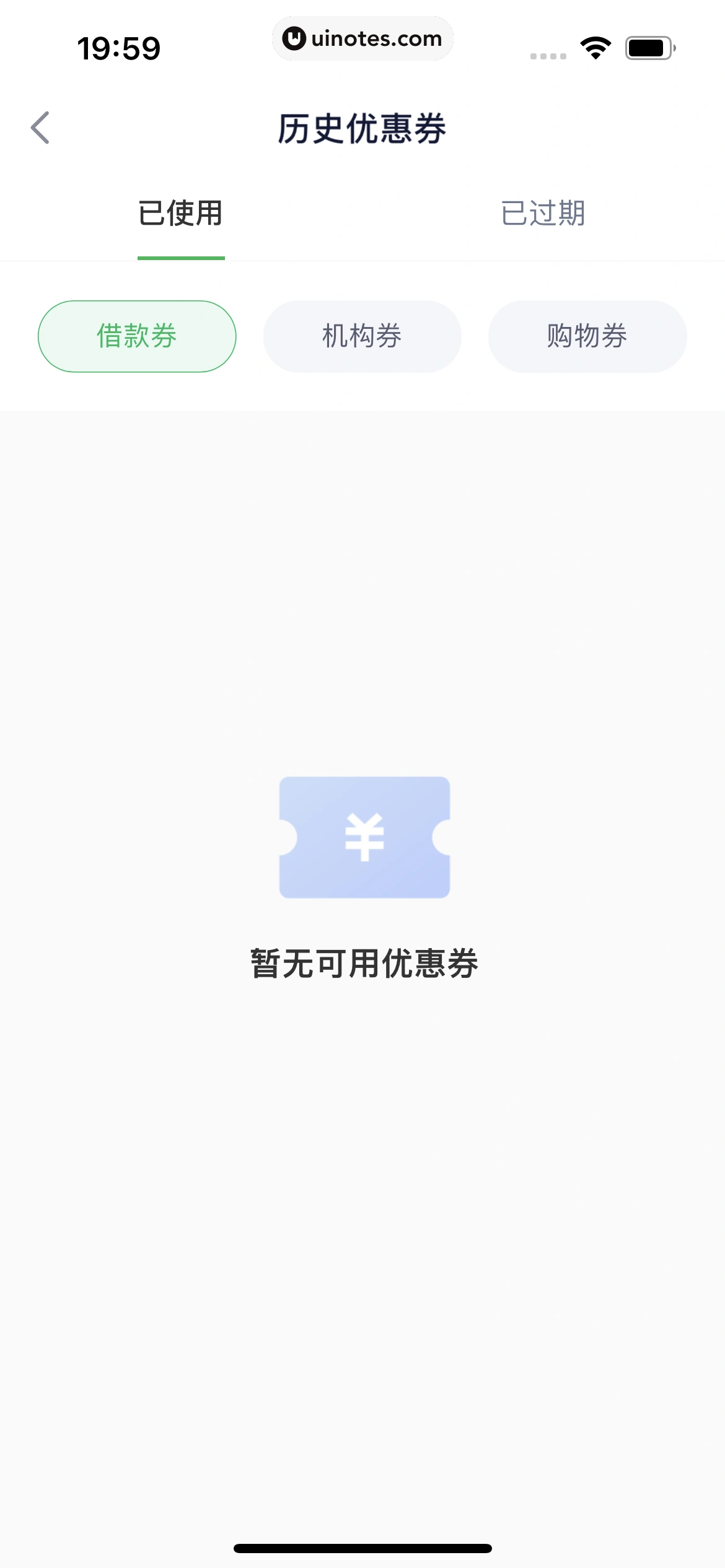Tap the battery indicator icon

tap(646, 48)
